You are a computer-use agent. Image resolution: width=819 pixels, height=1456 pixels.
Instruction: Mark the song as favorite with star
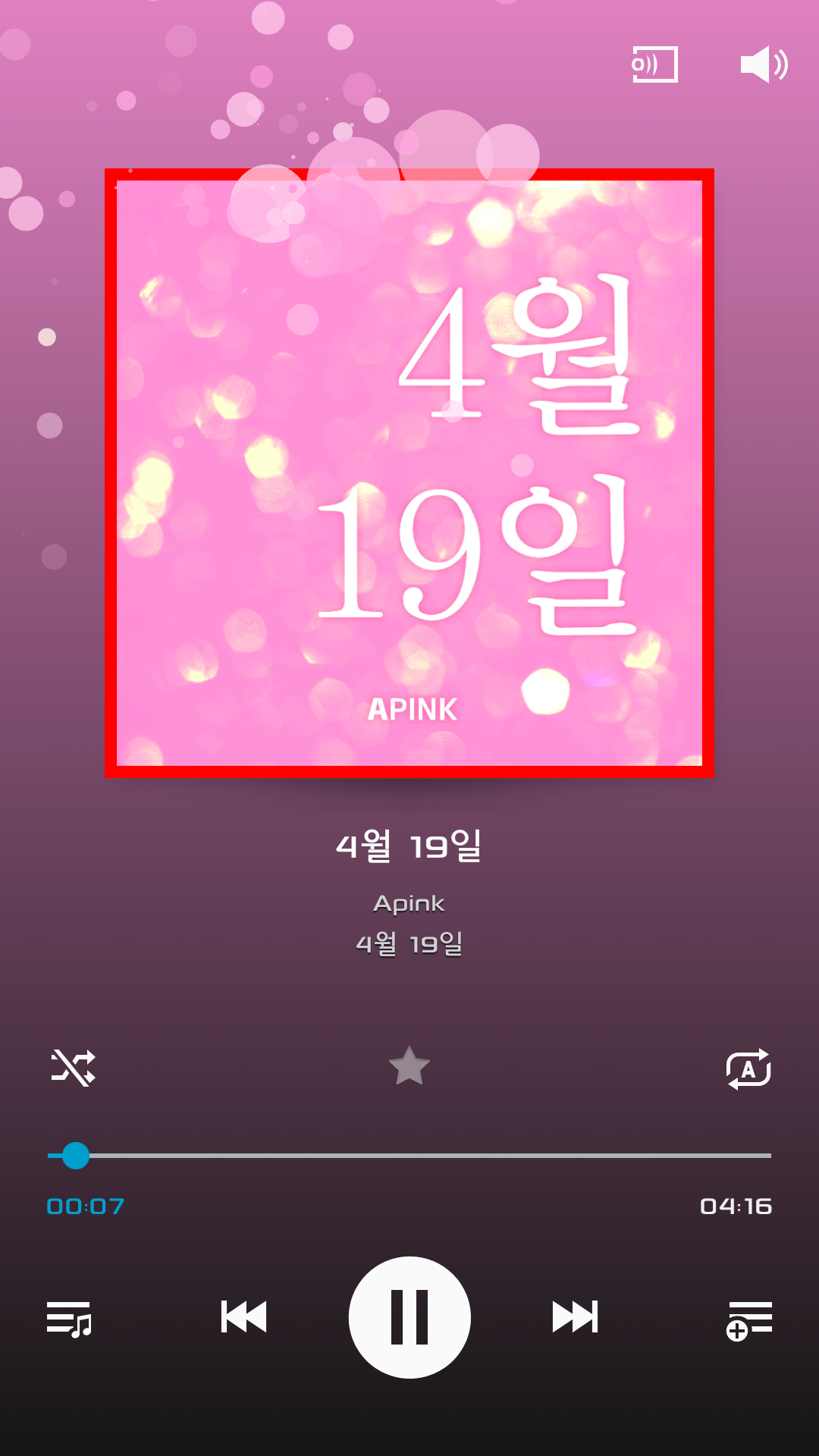click(409, 1066)
